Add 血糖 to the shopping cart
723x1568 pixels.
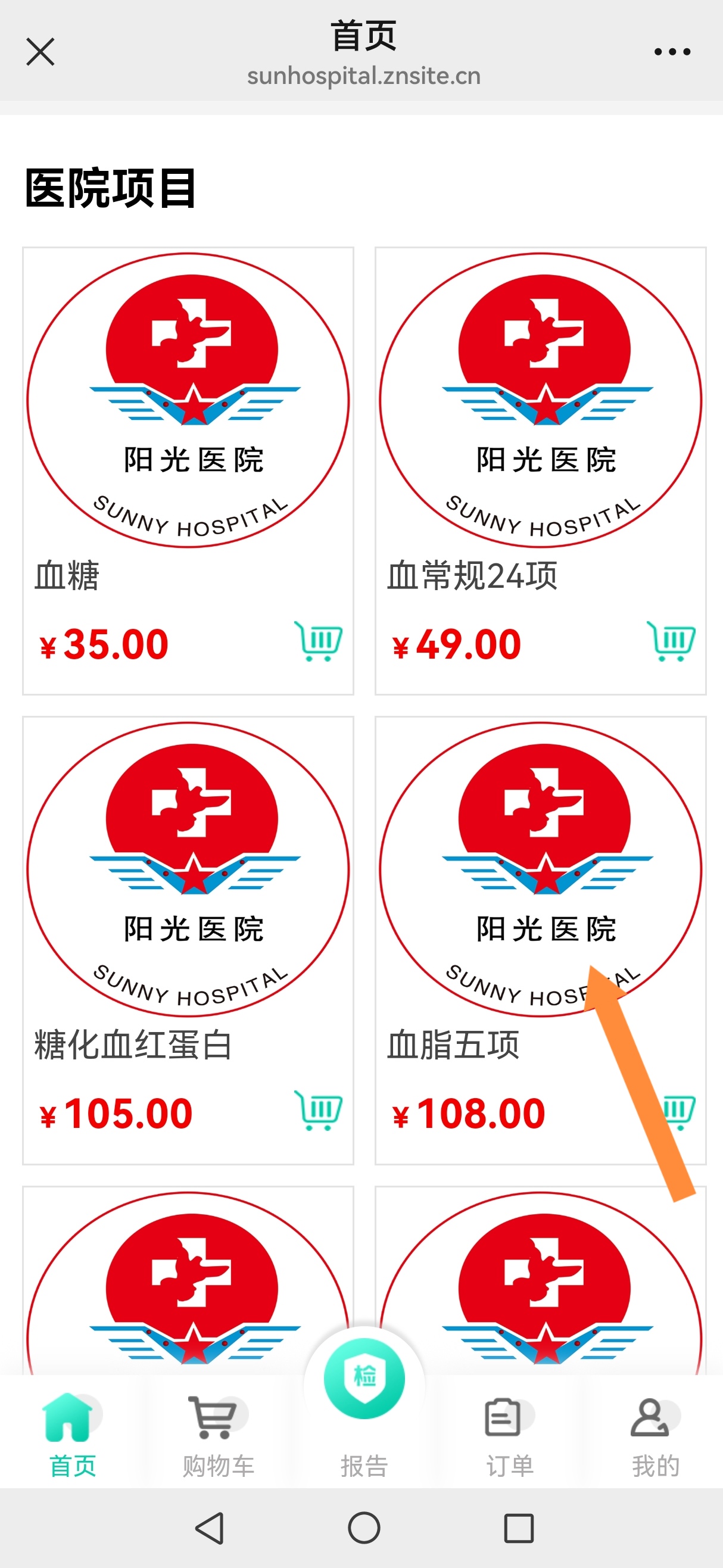[318, 641]
